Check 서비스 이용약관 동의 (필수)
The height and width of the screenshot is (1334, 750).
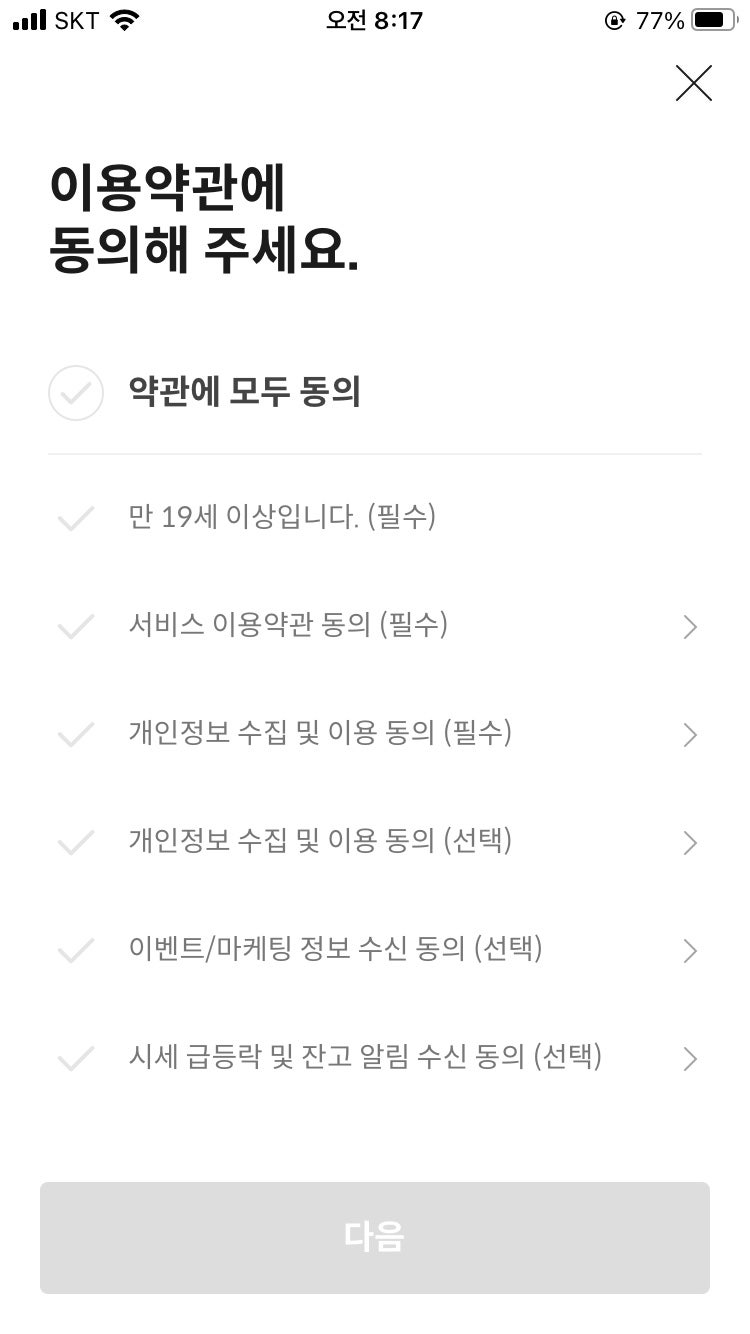click(x=76, y=627)
